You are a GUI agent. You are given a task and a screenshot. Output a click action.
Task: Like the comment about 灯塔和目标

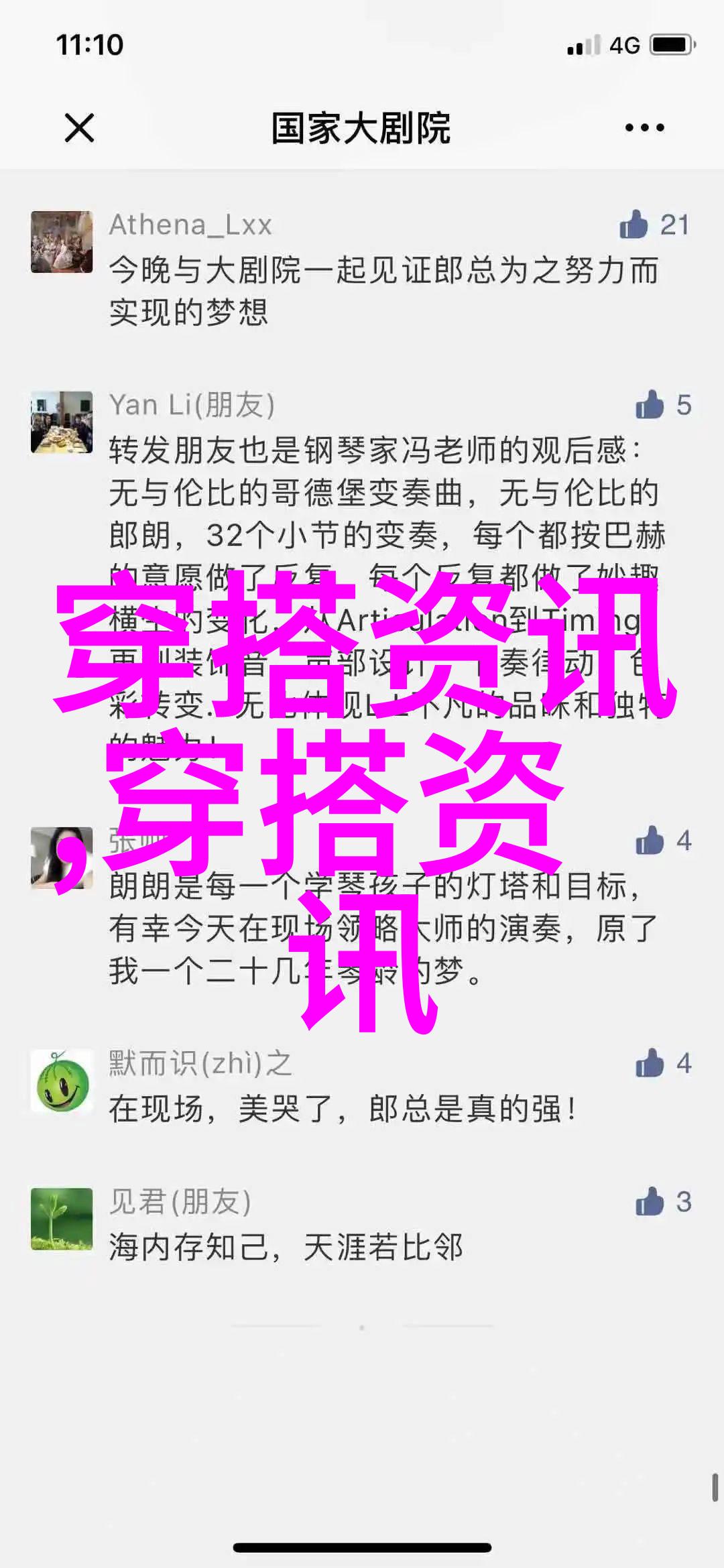point(649,840)
